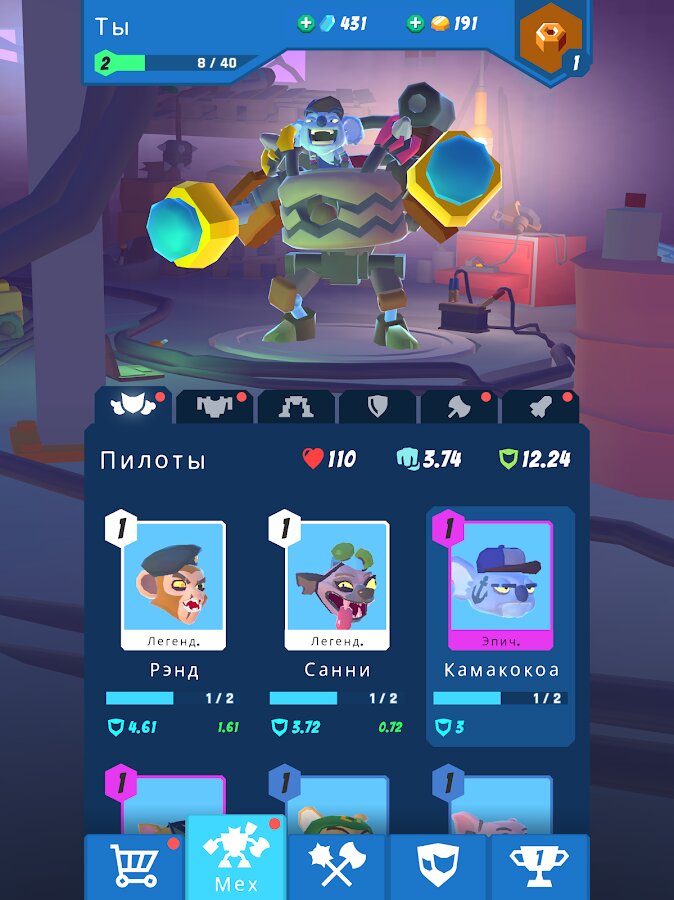This screenshot has width=674, height=900.
Task: Switch to the legs parts tab
Action: pyautogui.click(x=296, y=406)
